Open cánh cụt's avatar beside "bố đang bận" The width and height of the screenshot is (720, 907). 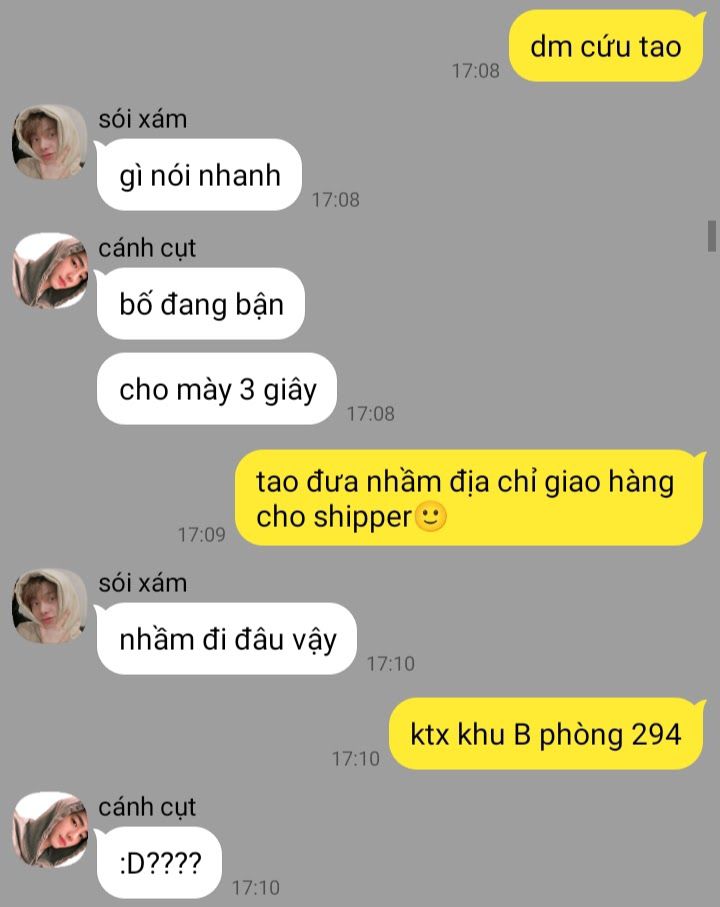[50, 271]
